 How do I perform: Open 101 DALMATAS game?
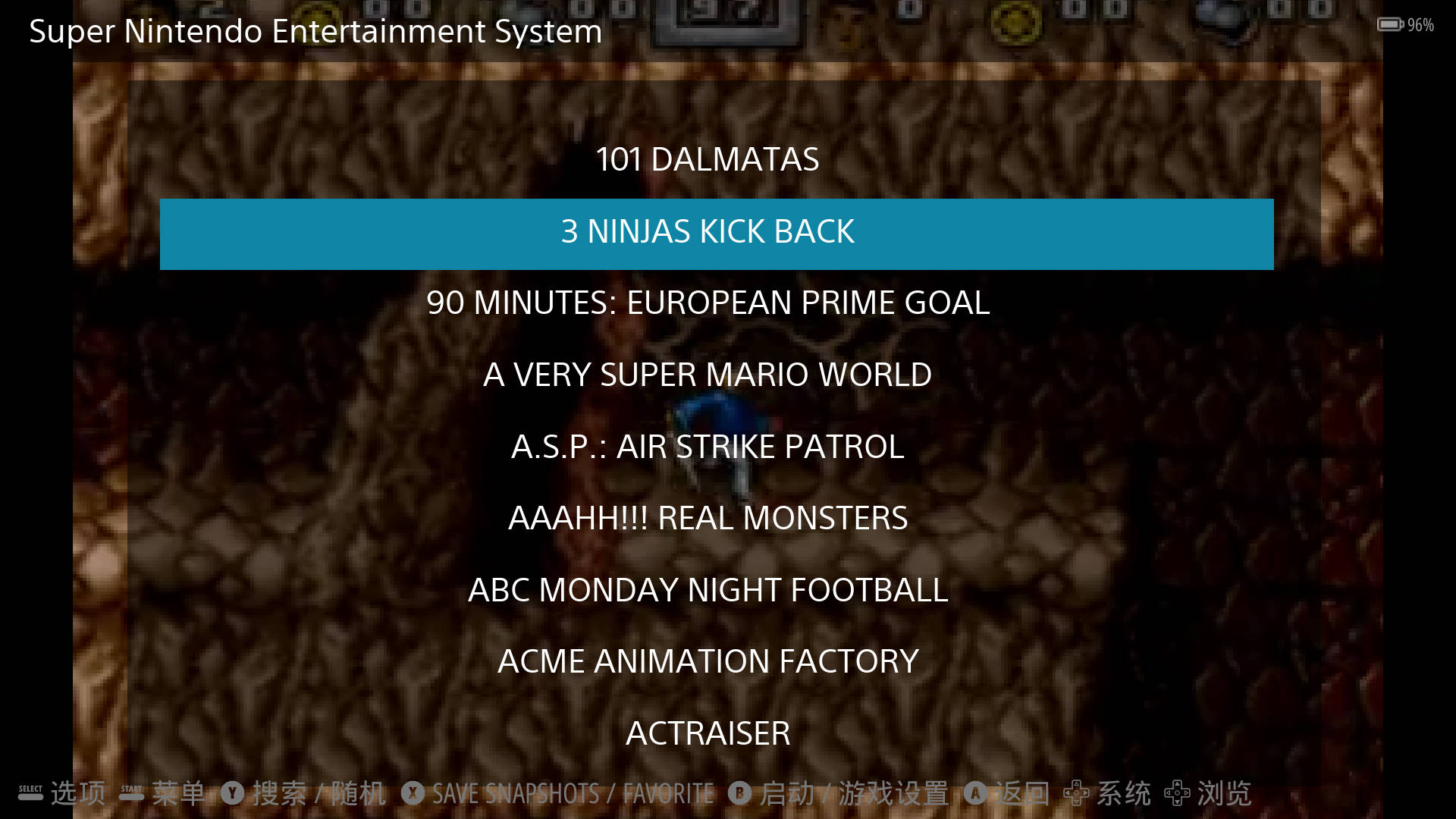[x=707, y=160]
